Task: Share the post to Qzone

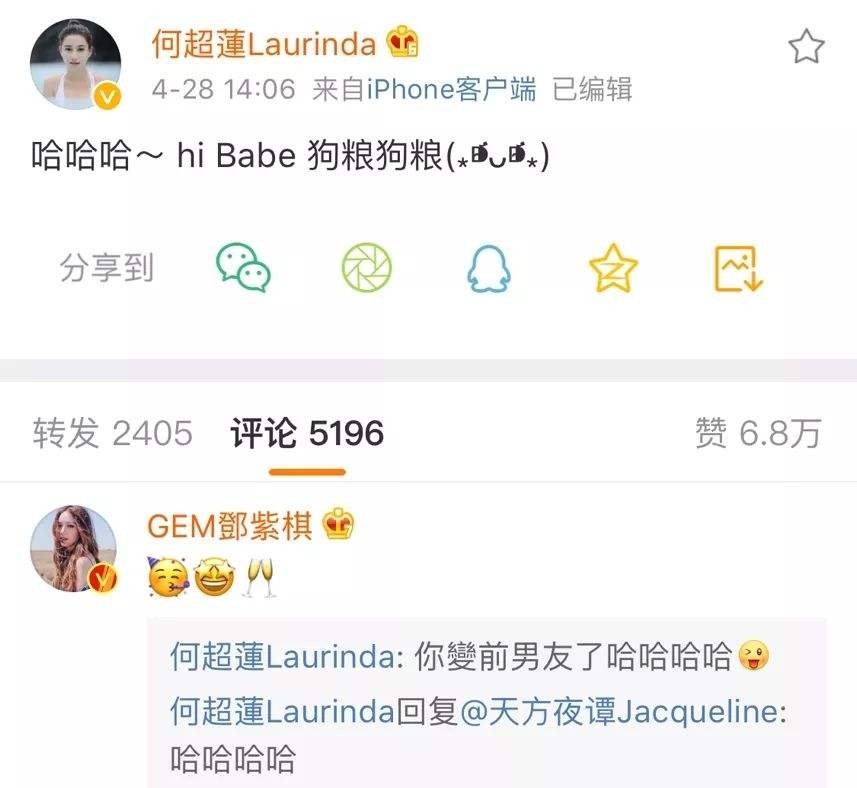Action: [613, 268]
